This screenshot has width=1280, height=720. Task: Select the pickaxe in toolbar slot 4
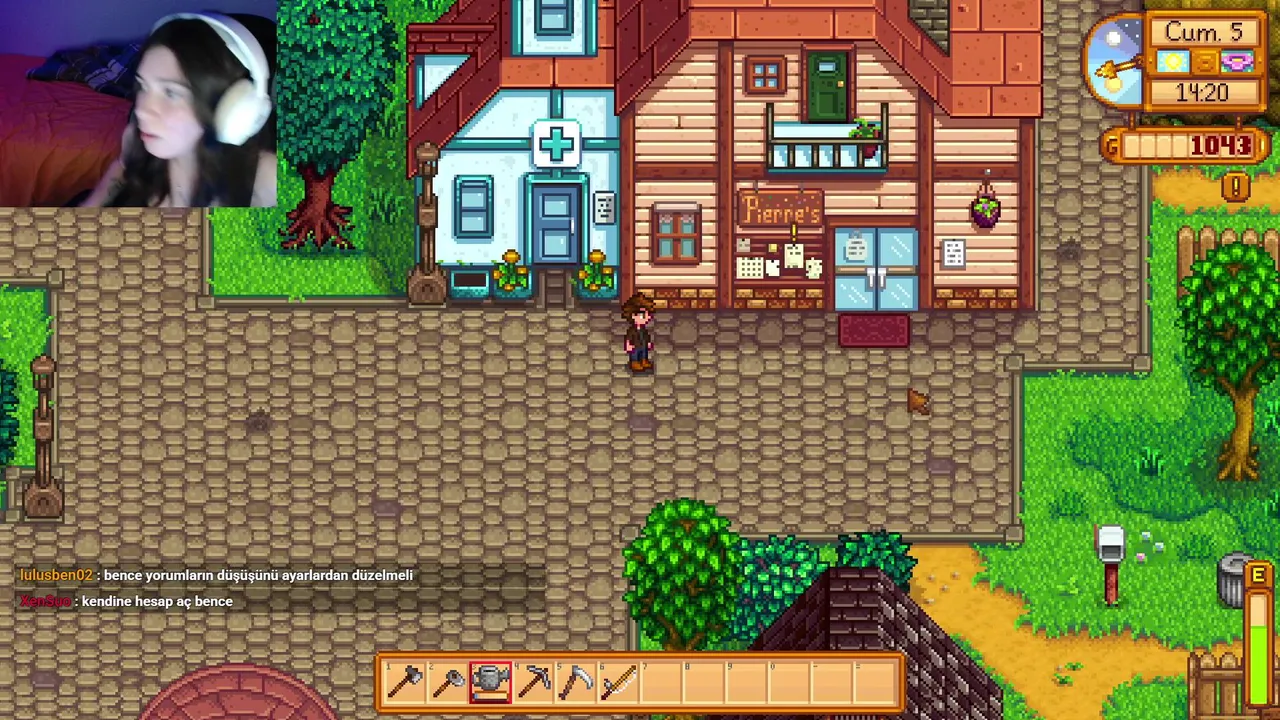(x=534, y=682)
